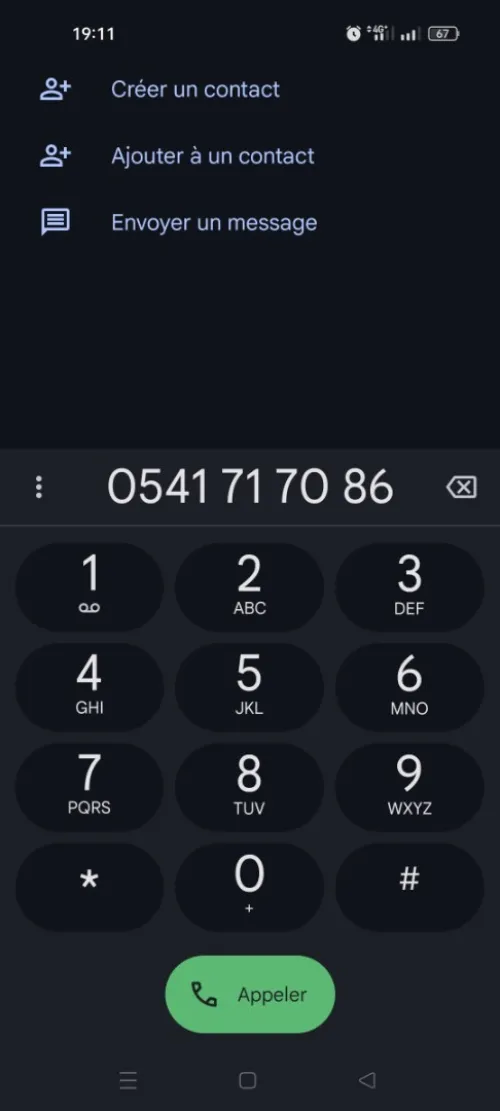The height and width of the screenshot is (1111, 500).
Task: Tap the 3 DEF key
Action: point(409,587)
